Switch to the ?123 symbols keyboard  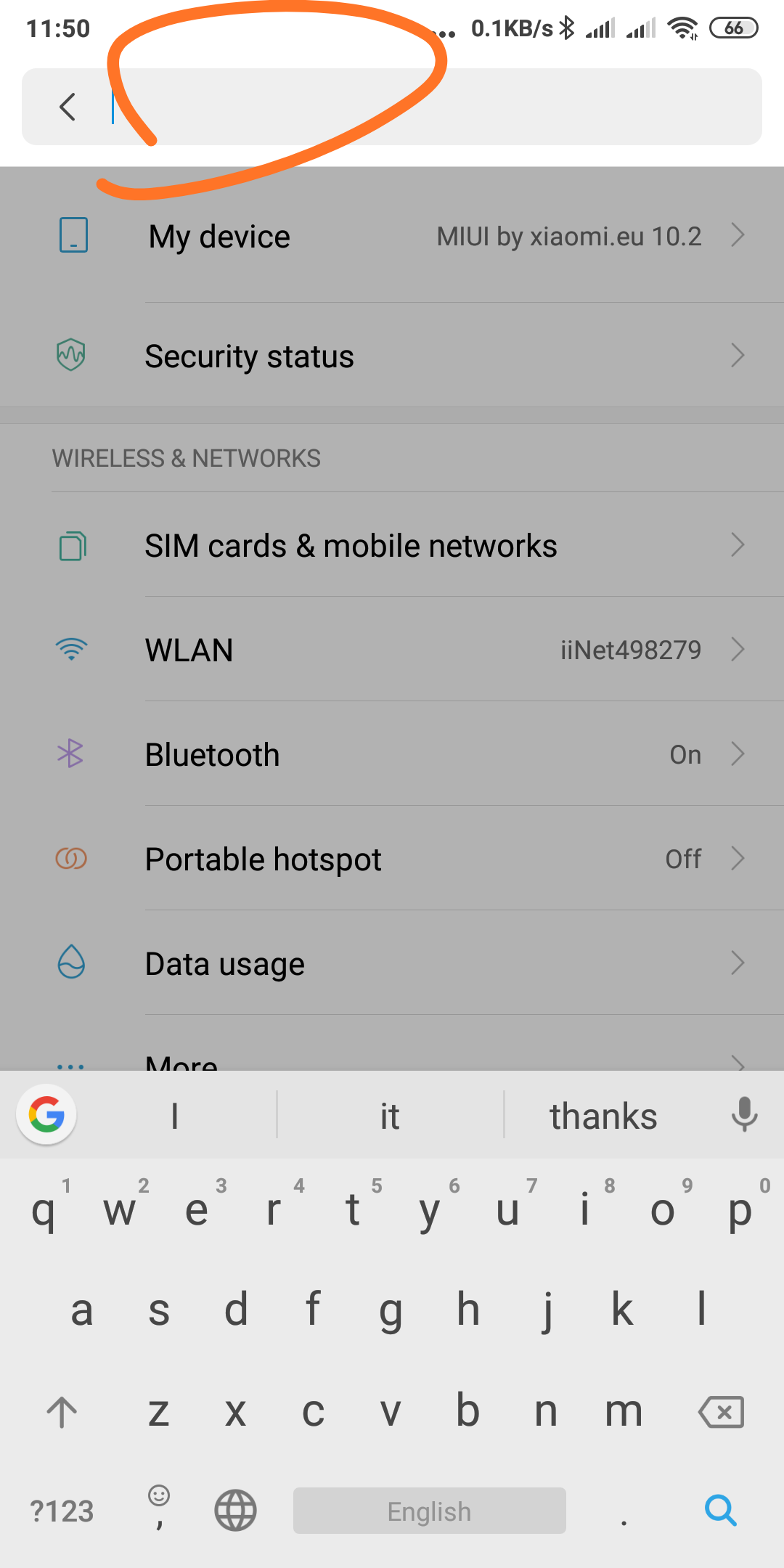click(x=62, y=1511)
